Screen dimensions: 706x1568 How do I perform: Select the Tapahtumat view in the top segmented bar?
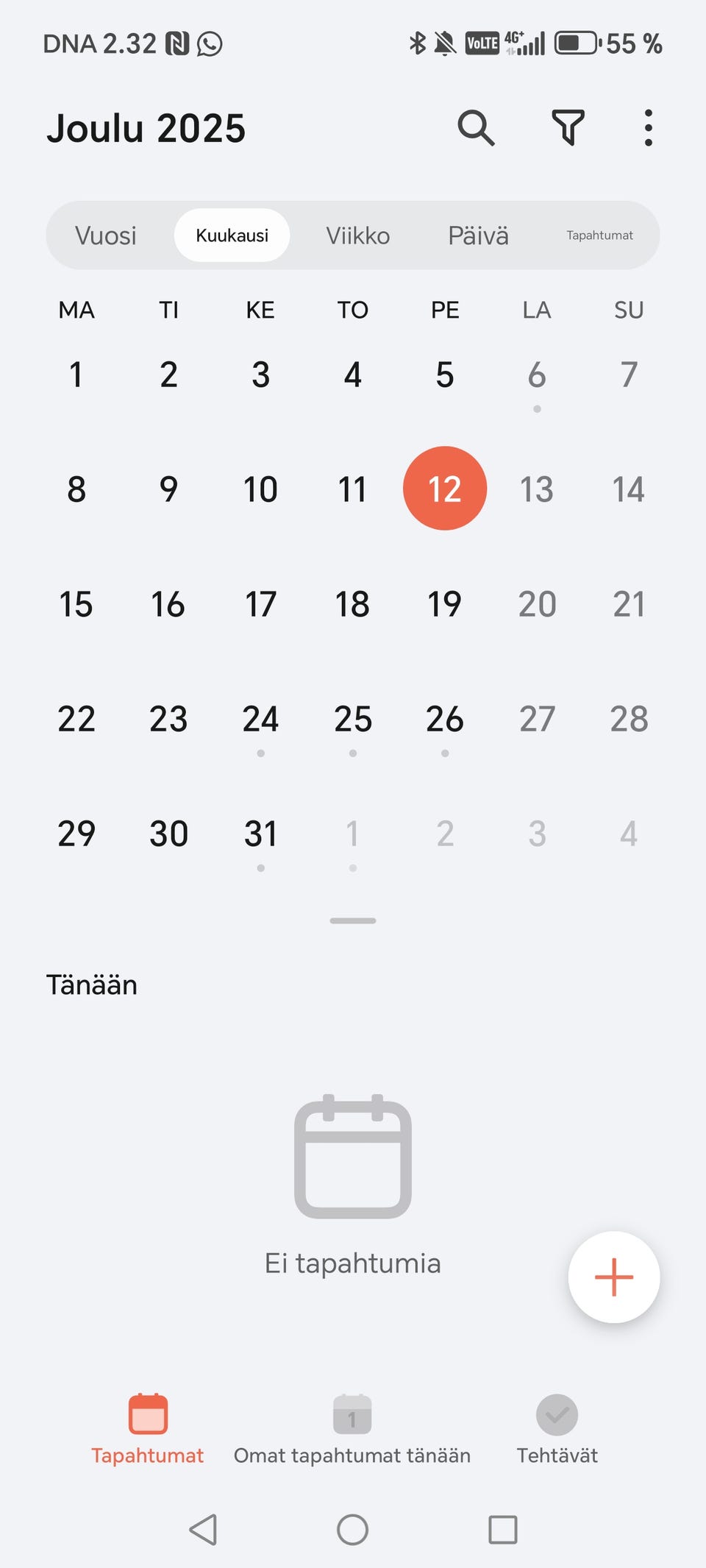599,235
